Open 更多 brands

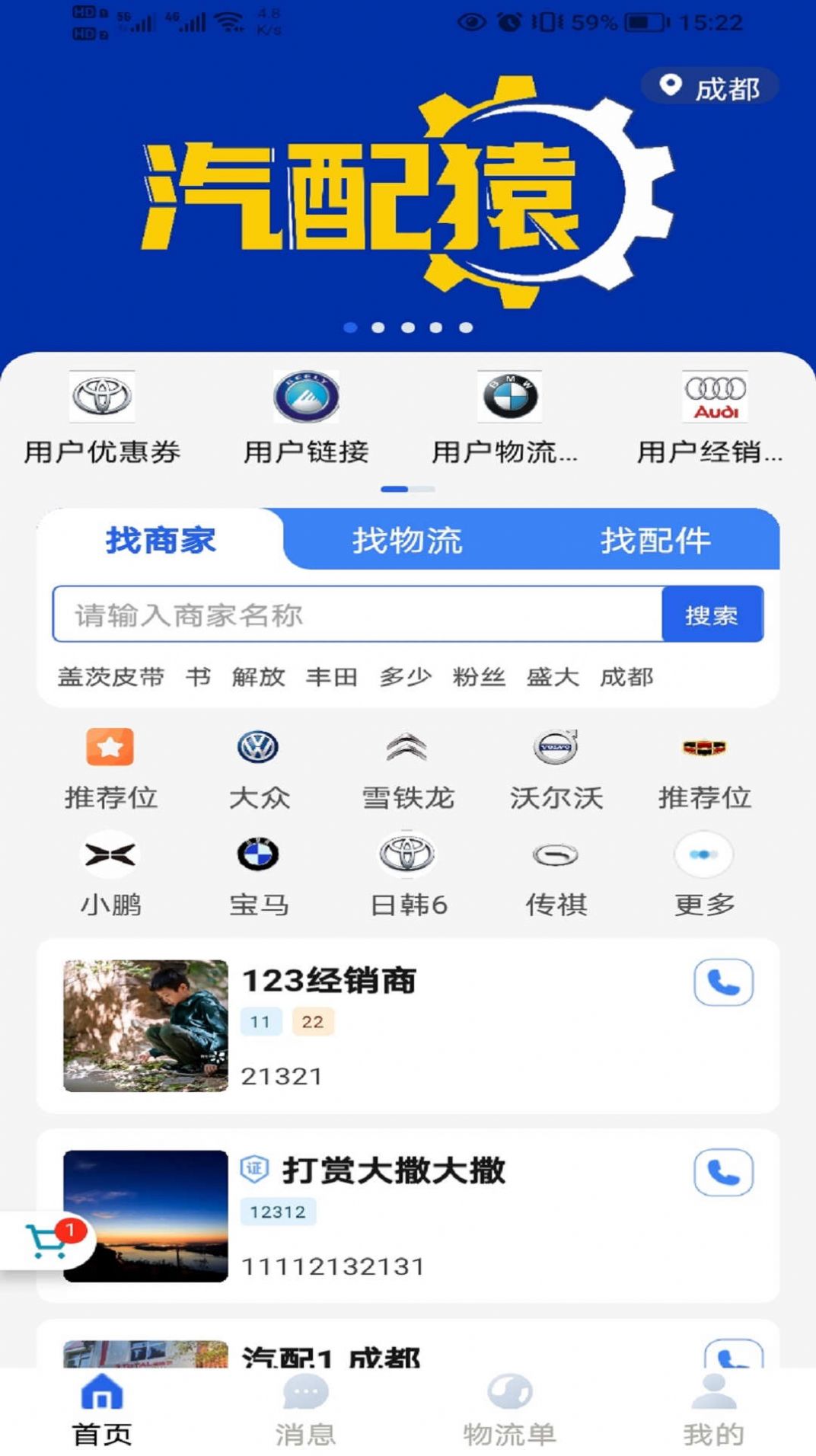(704, 874)
